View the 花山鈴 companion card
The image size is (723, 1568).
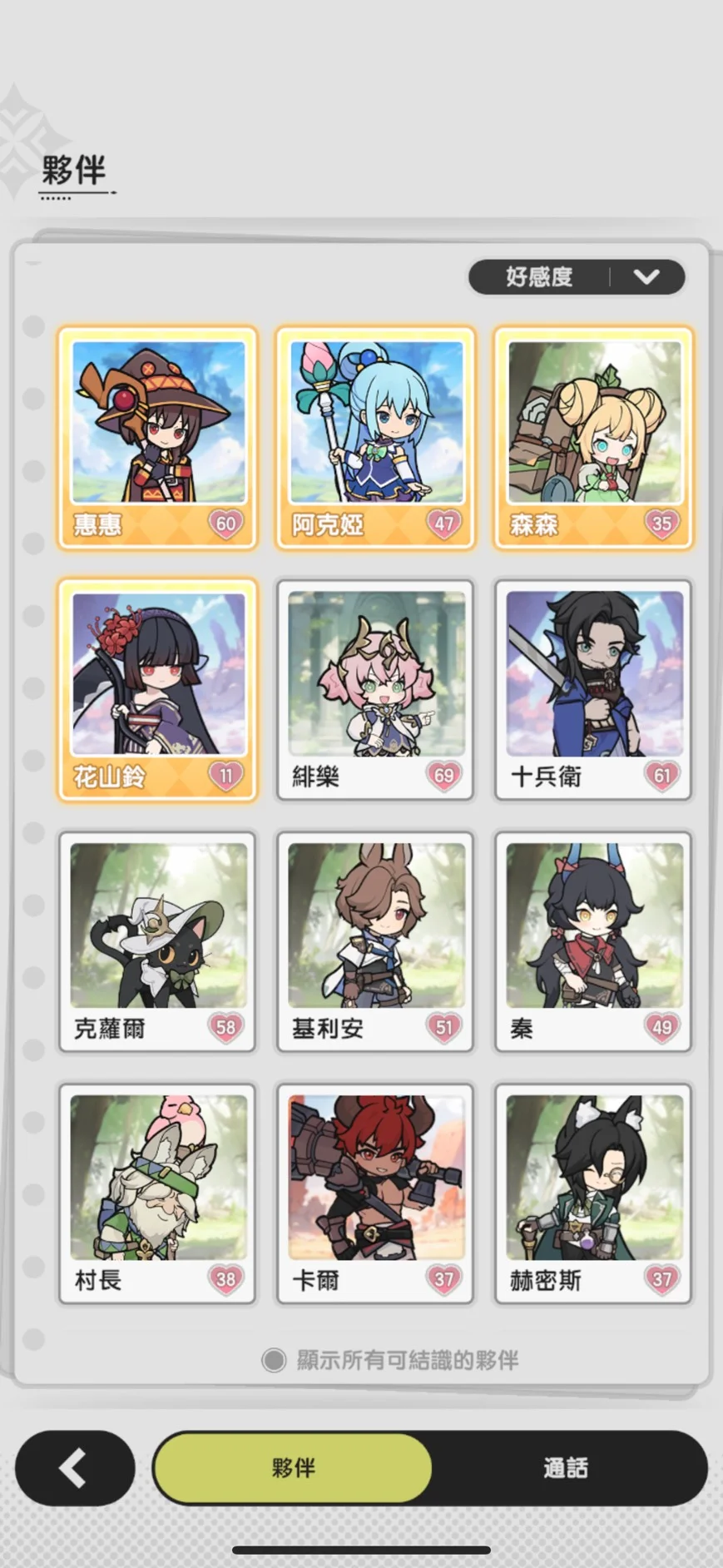157,690
